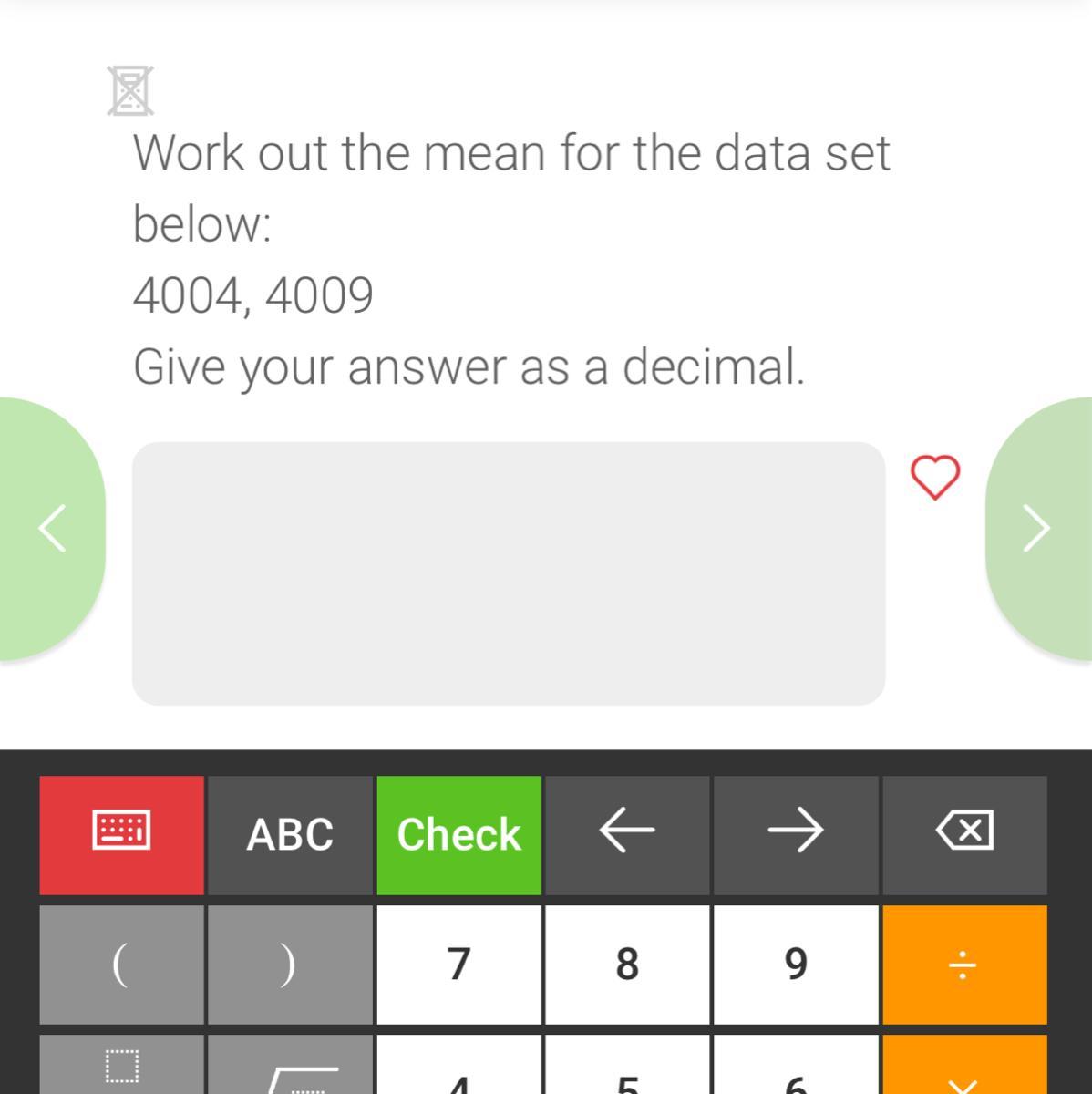Tap the hourglass timer icon
This screenshot has height=1094, width=1092.
pos(130,91)
